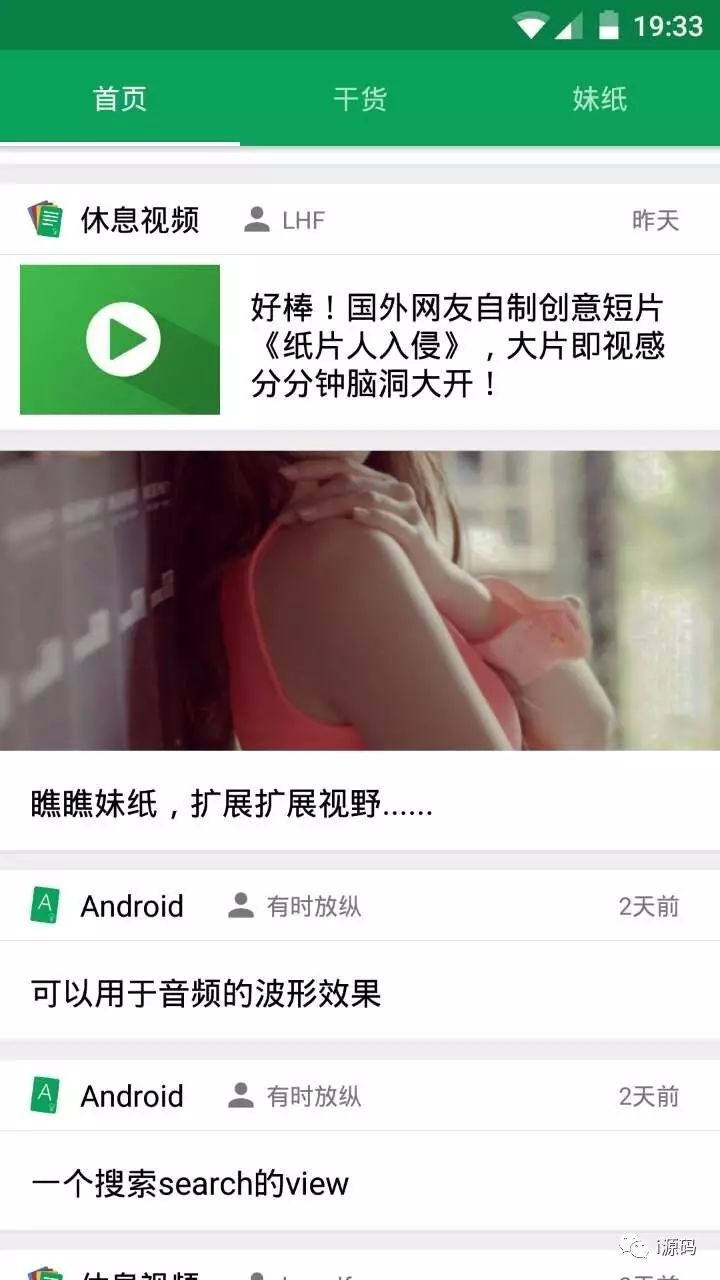Switch to the 妹纸 tab

click(600, 99)
